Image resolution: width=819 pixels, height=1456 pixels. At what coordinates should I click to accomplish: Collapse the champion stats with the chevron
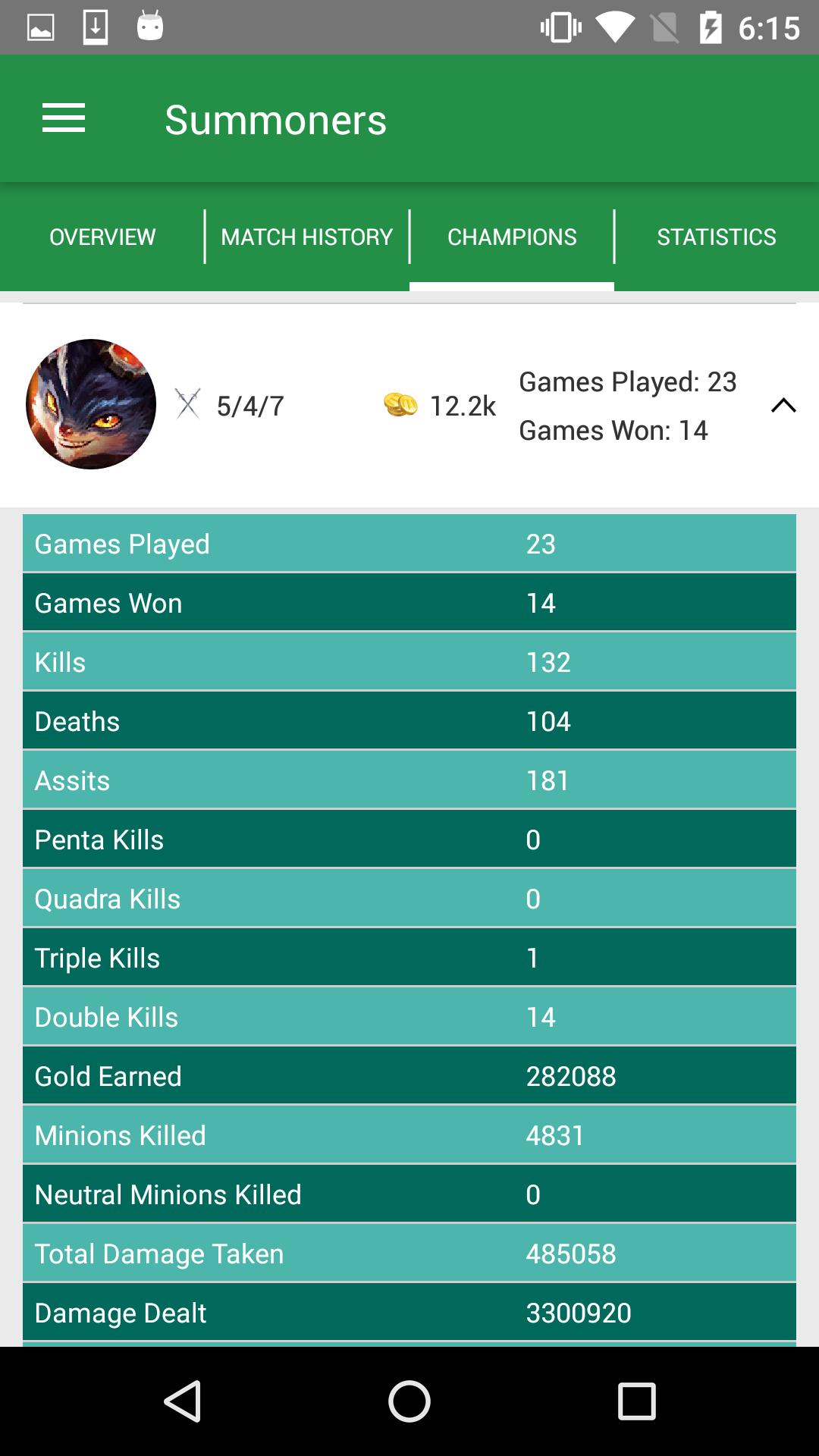[783, 406]
